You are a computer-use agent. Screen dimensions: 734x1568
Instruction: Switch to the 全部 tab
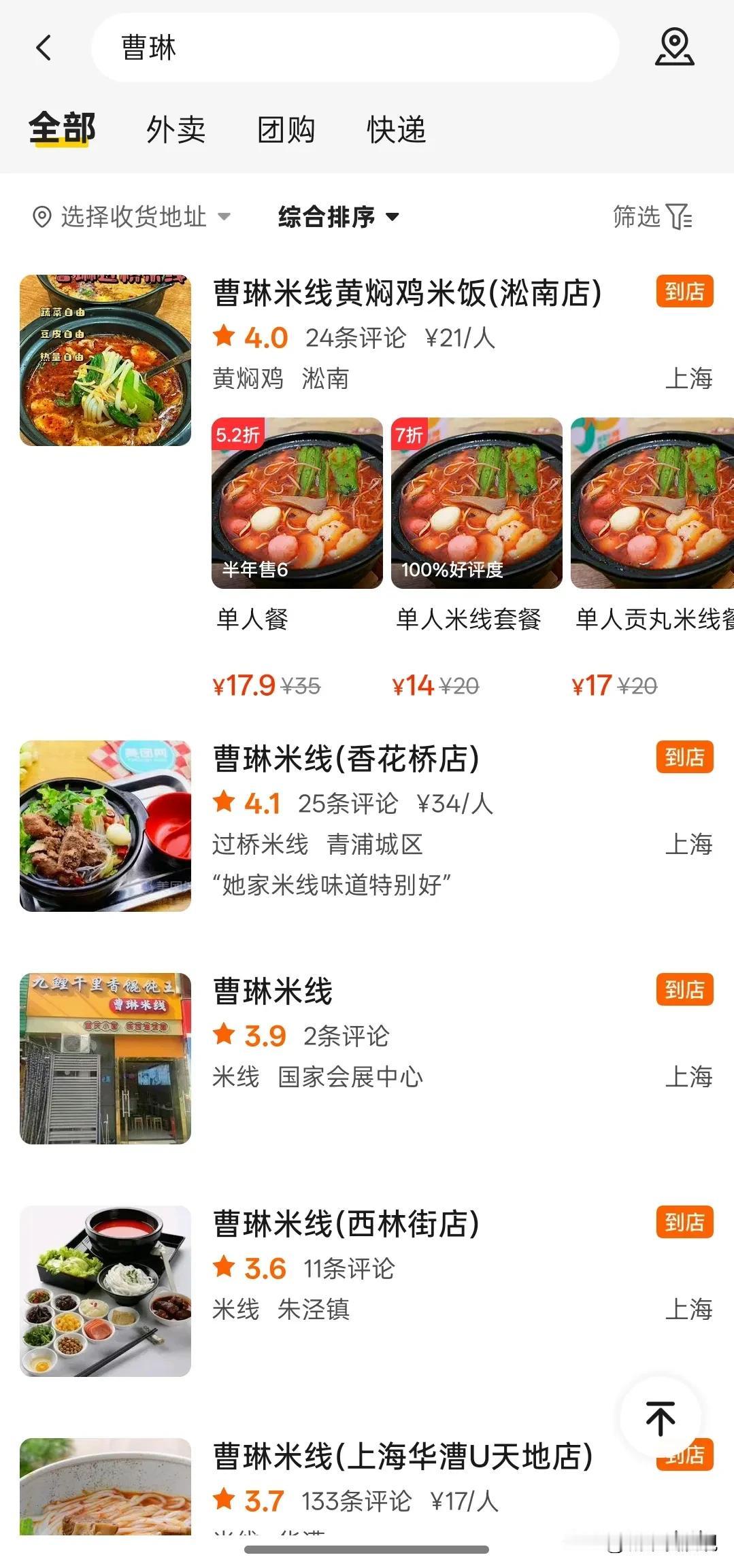62,129
